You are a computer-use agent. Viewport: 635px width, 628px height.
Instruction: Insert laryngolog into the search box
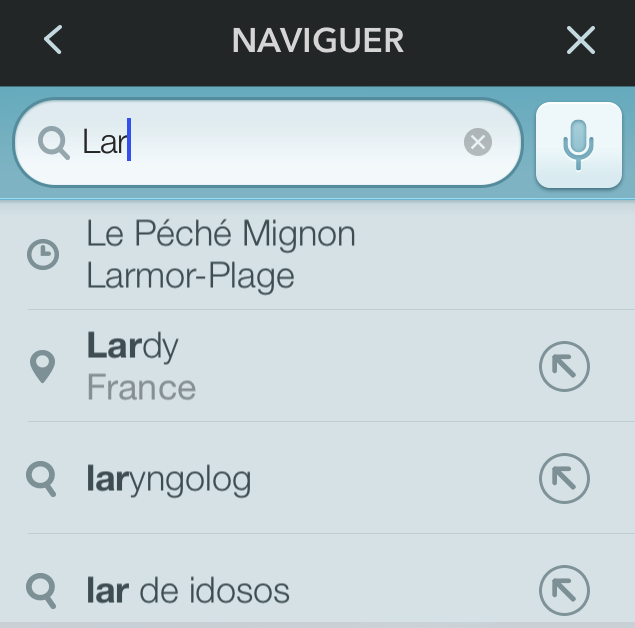pos(564,479)
